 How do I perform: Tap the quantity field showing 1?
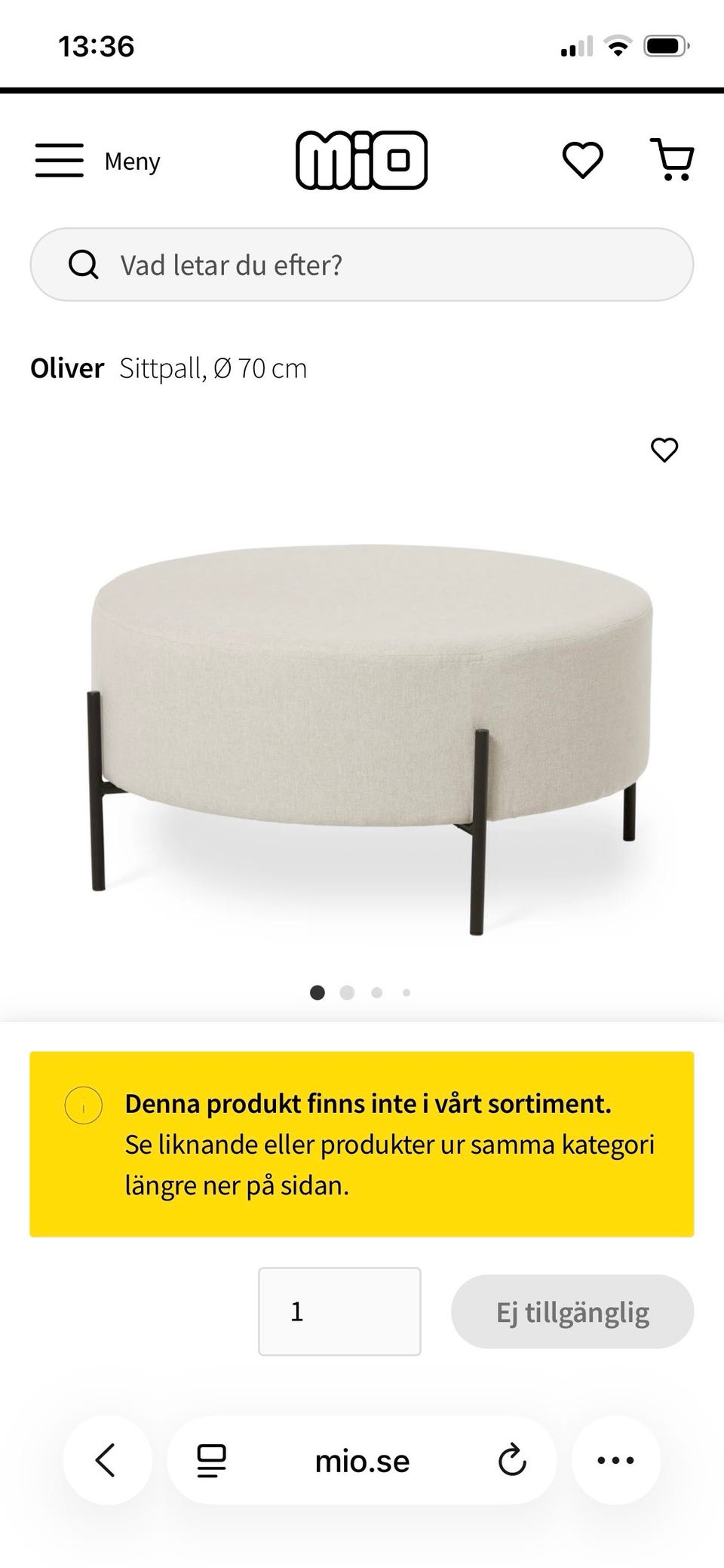tap(339, 1311)
